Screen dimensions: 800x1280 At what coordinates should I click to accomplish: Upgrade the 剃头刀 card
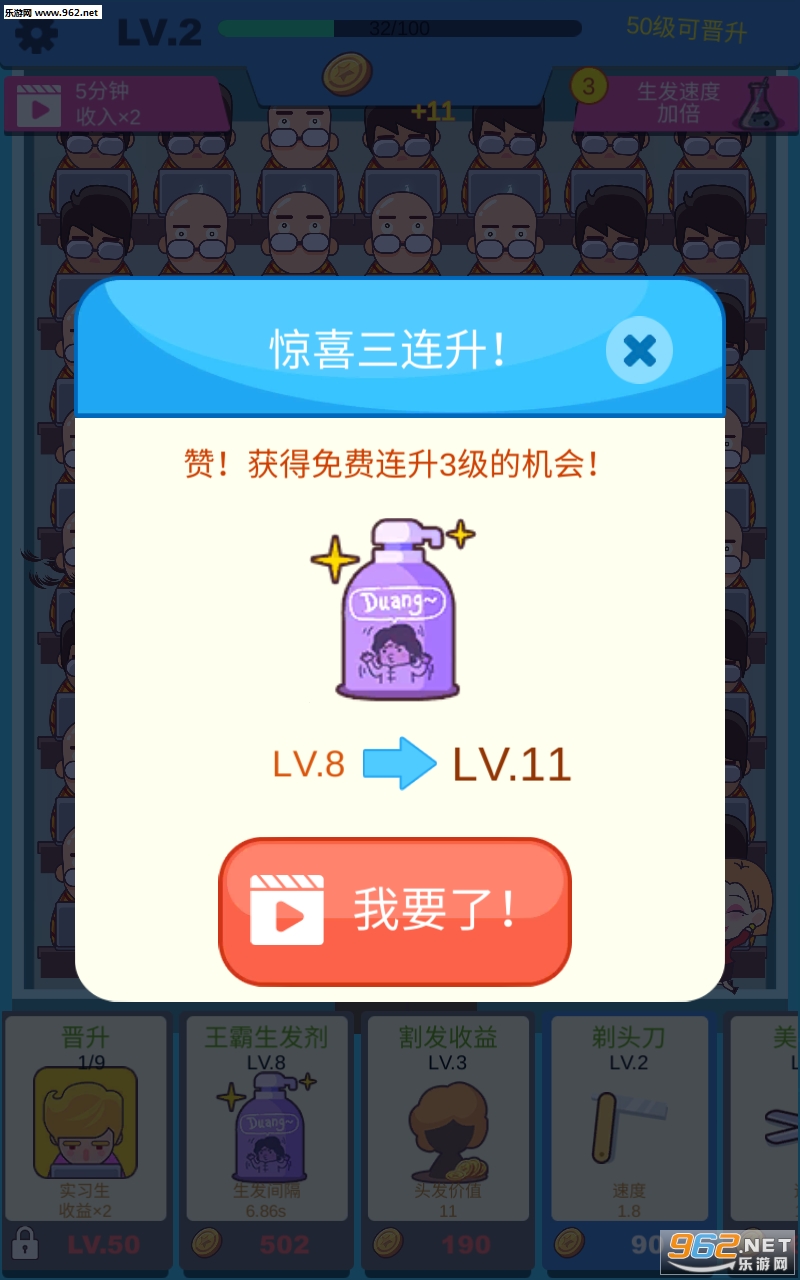[629, 1243]
